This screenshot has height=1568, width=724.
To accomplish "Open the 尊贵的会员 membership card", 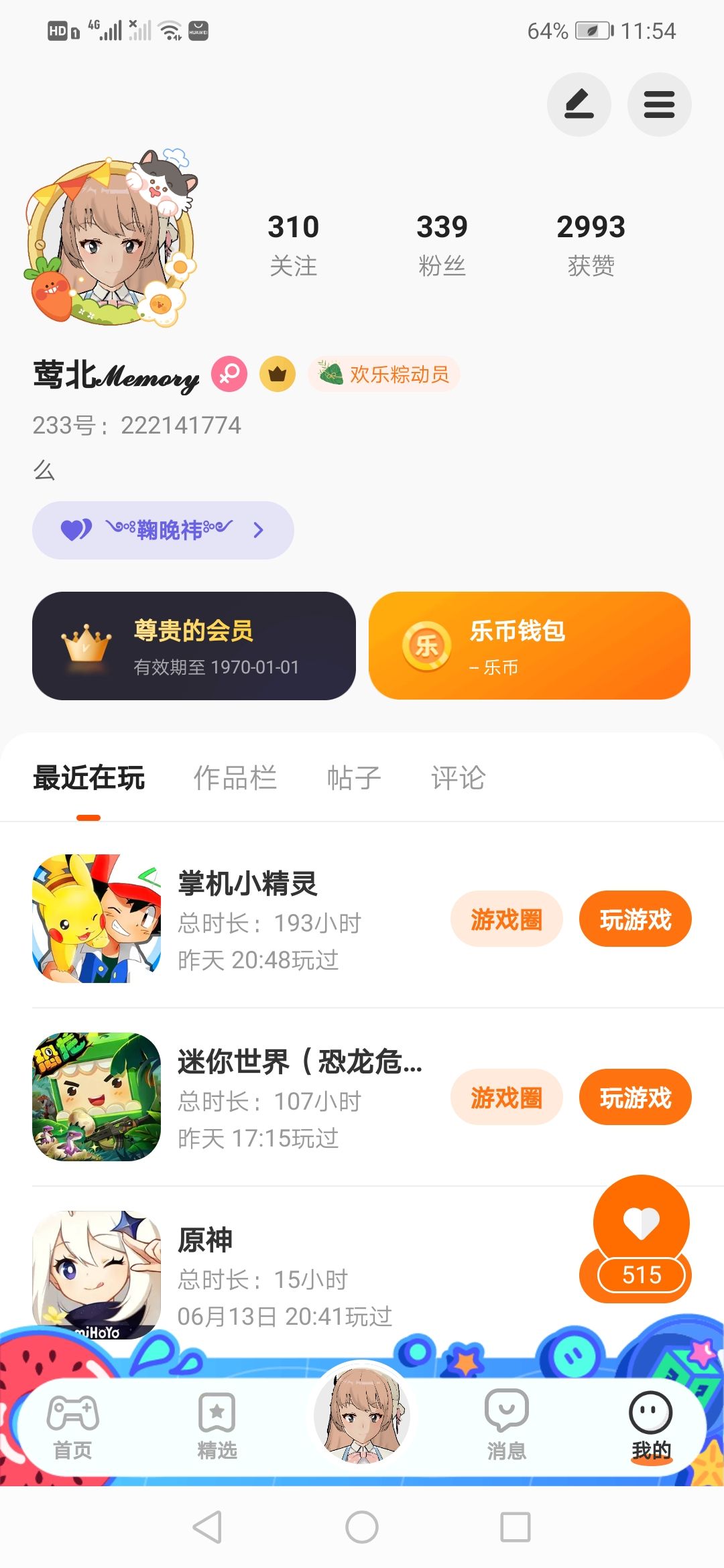I will pos(194,646).
